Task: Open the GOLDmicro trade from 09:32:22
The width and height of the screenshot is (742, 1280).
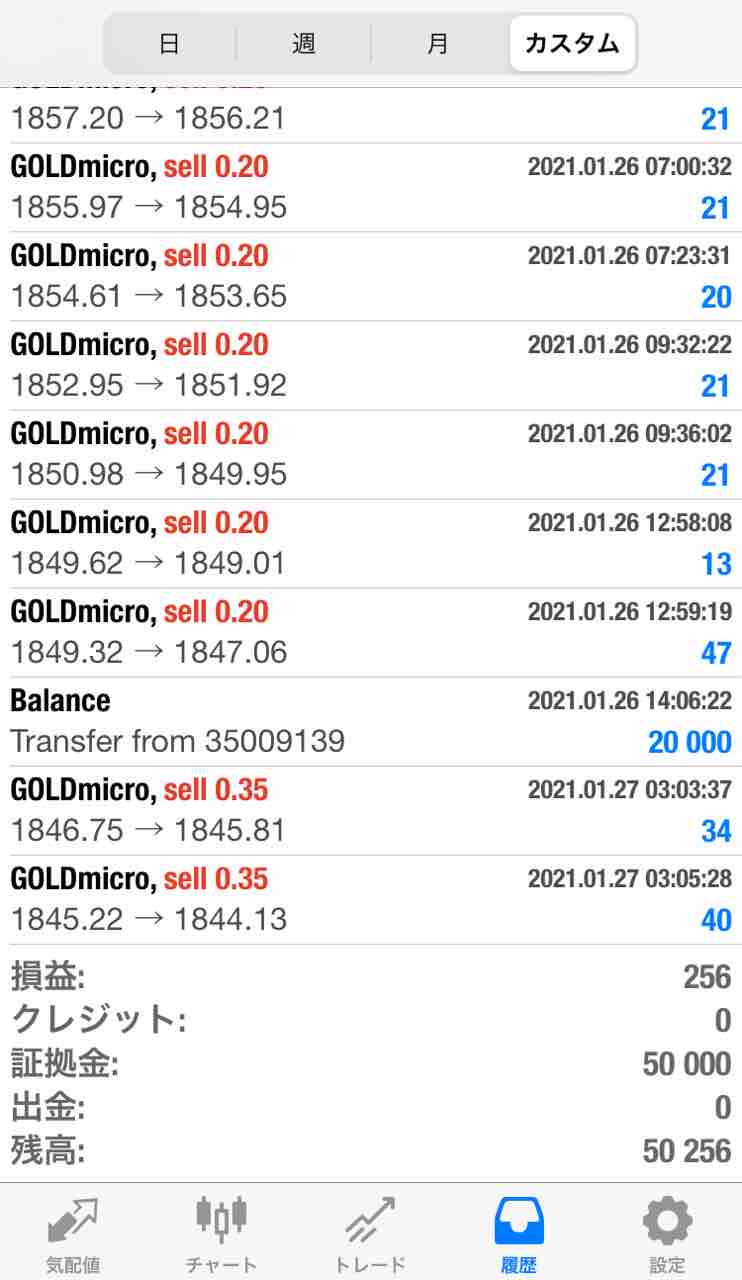Action: (370, 366)
